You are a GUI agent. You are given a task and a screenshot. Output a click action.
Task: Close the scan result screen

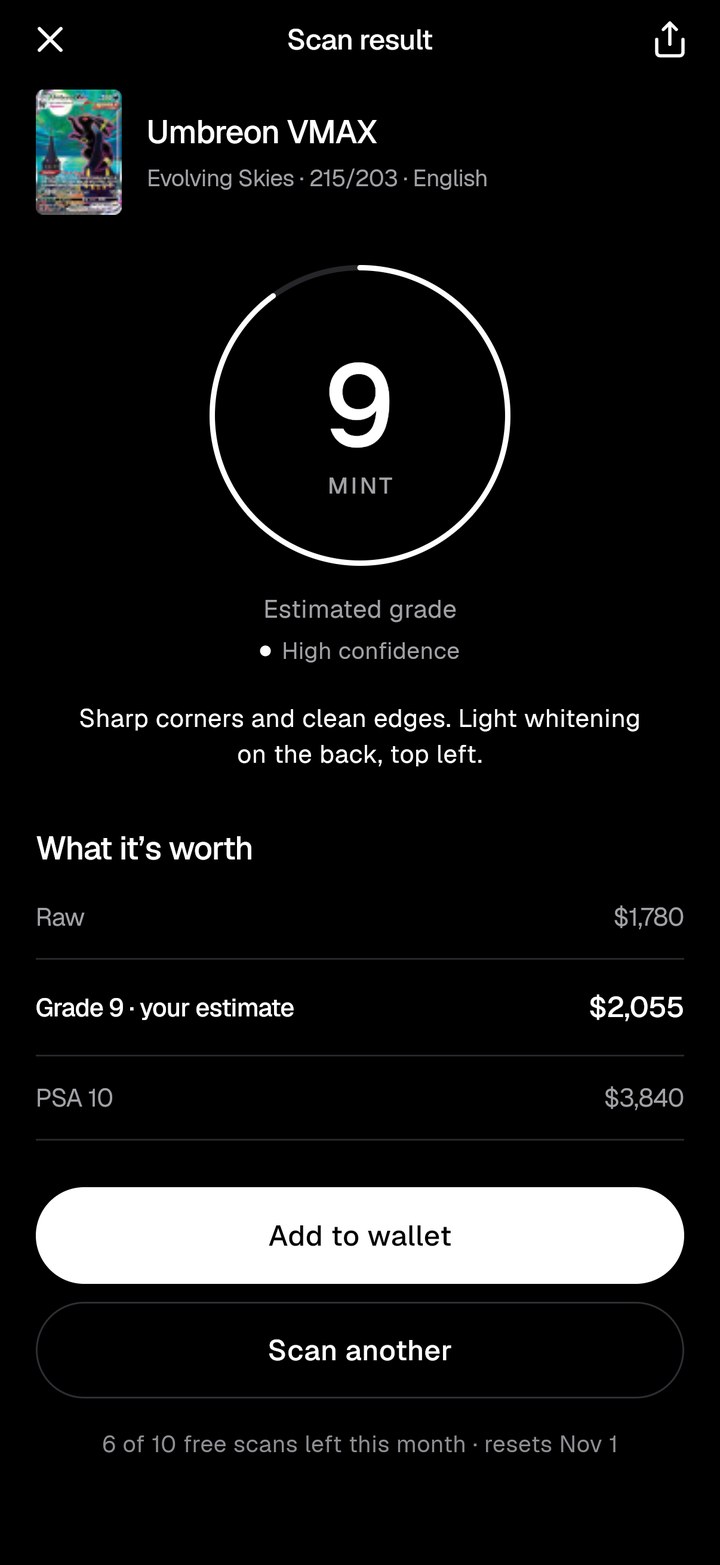tap(50, 40)
